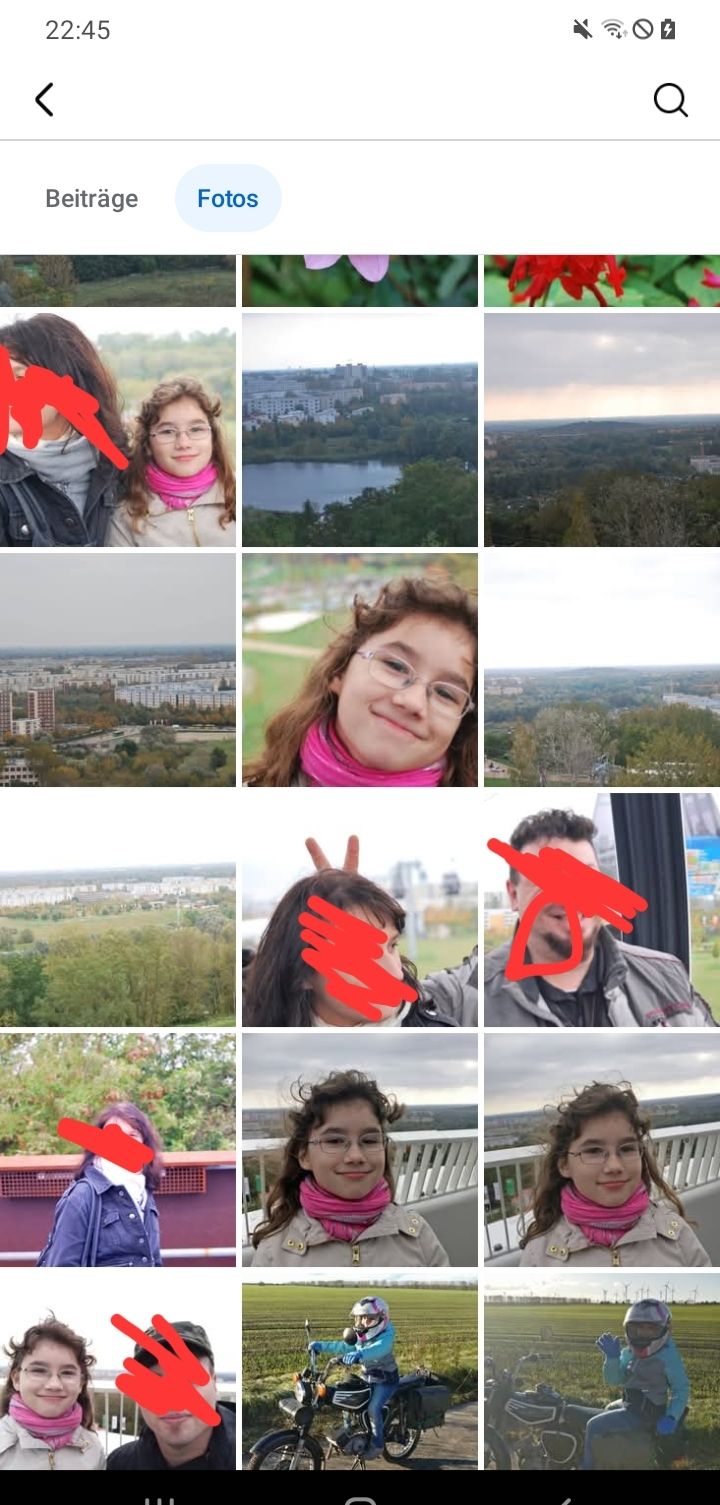
Task: Select the Fotos tab
Action: [228, 198]
